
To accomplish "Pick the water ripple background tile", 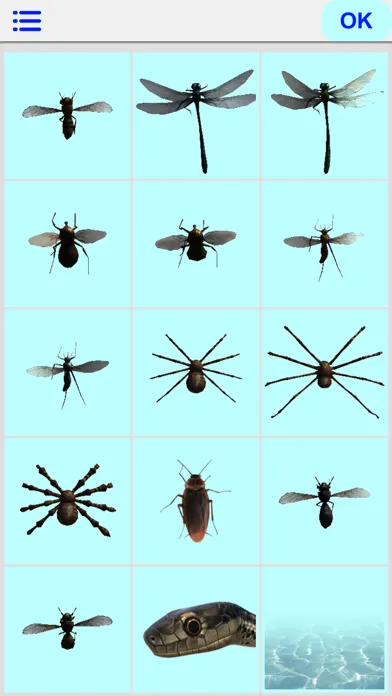I will tap(325, 629).
